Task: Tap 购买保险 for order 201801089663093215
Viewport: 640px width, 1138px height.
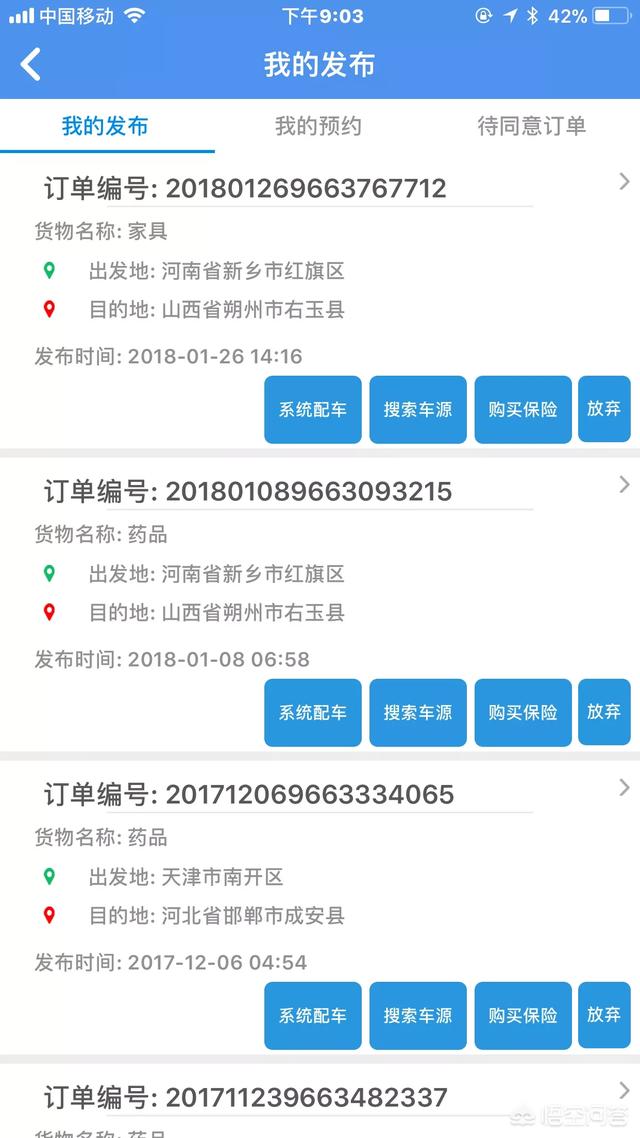Action: [x=523, y=713]
